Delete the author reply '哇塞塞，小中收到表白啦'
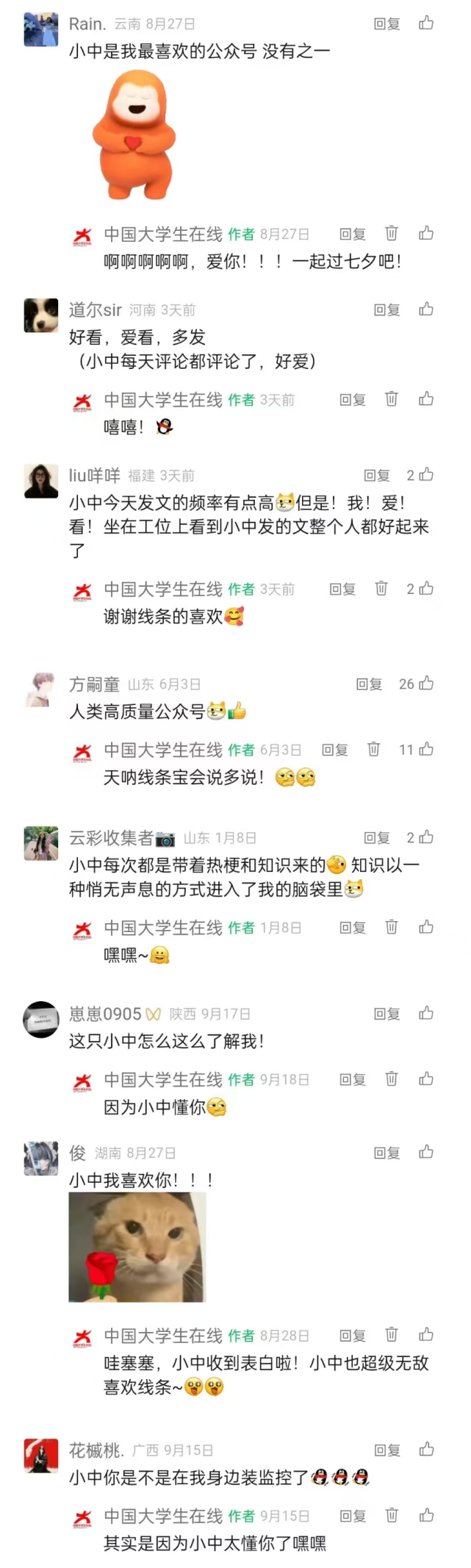This screenshot has width=471, height=1568. tap(392, 1334)
